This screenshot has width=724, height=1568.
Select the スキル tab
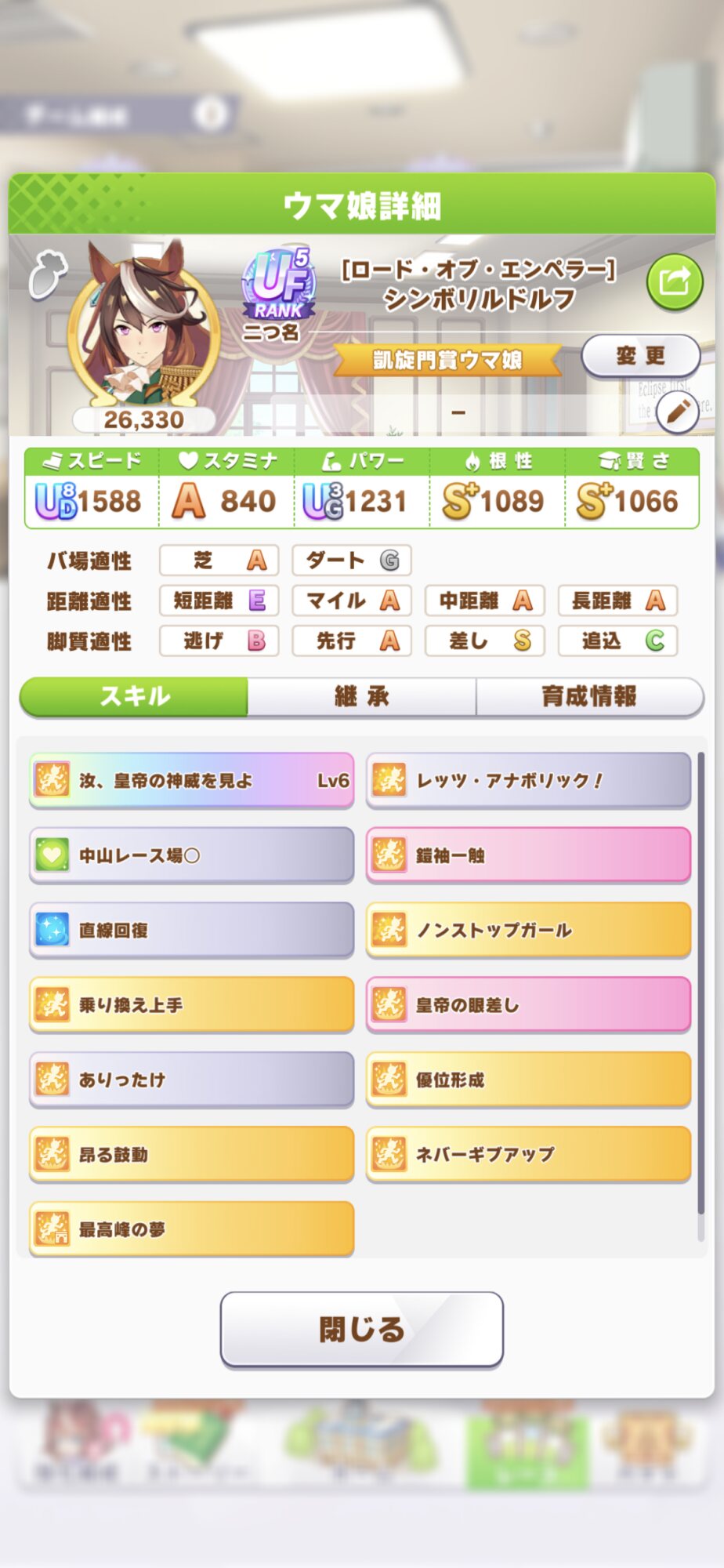tap(134, 696)
